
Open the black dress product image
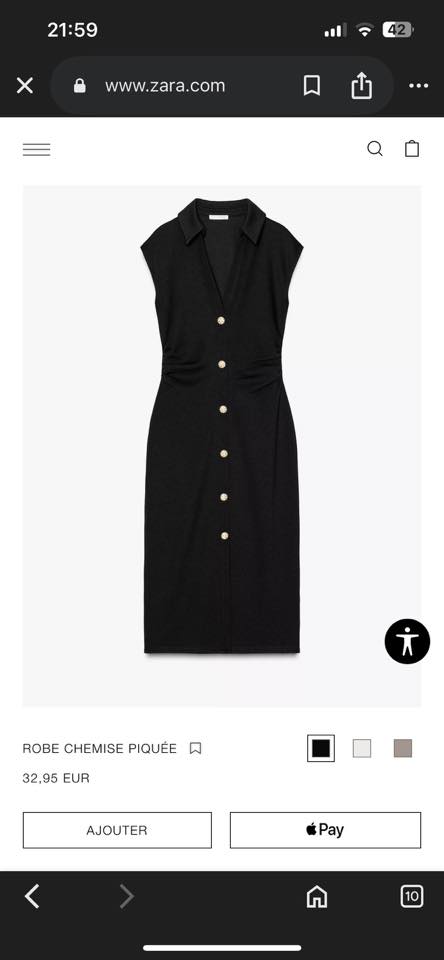click(x=222, y=446)
